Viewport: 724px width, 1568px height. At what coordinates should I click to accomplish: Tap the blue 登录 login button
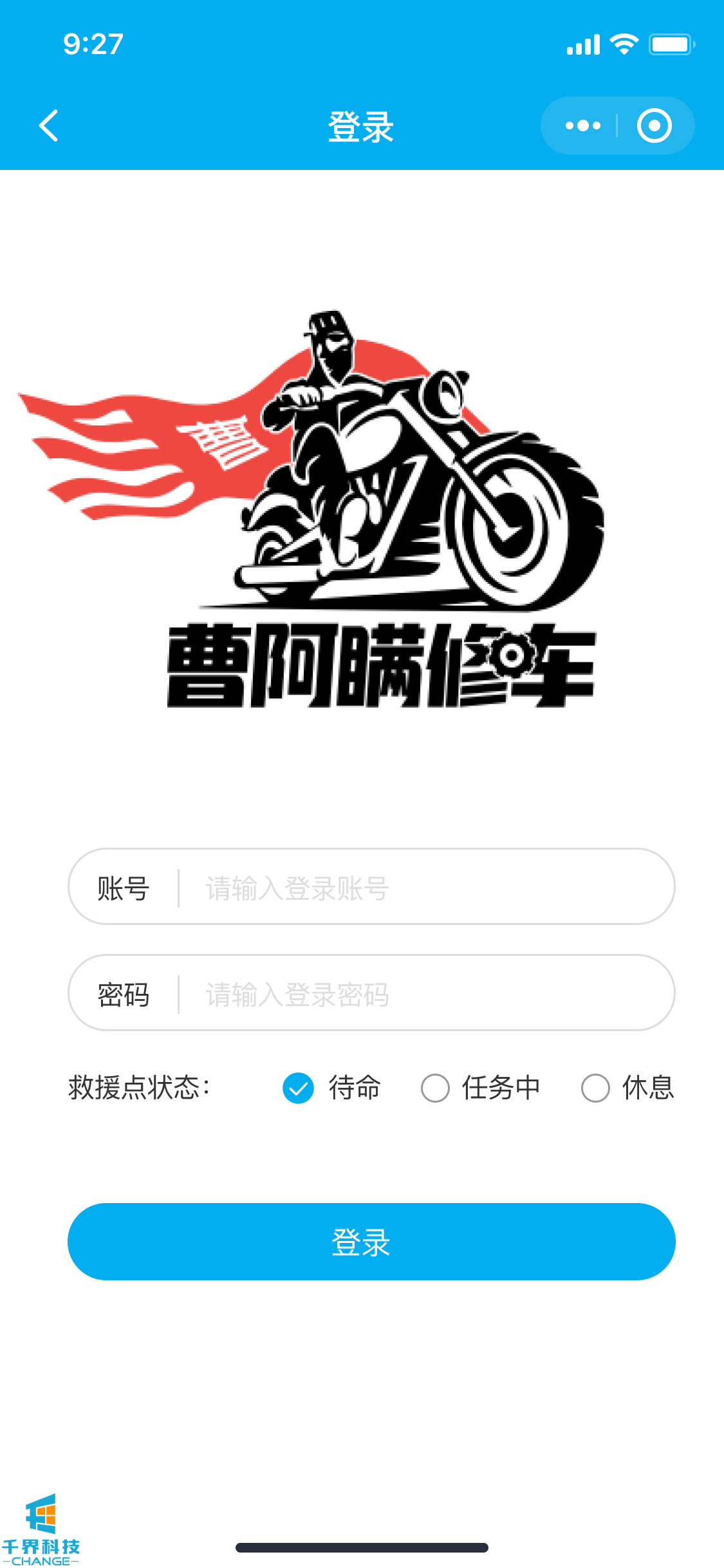(x=371, y=1241)
